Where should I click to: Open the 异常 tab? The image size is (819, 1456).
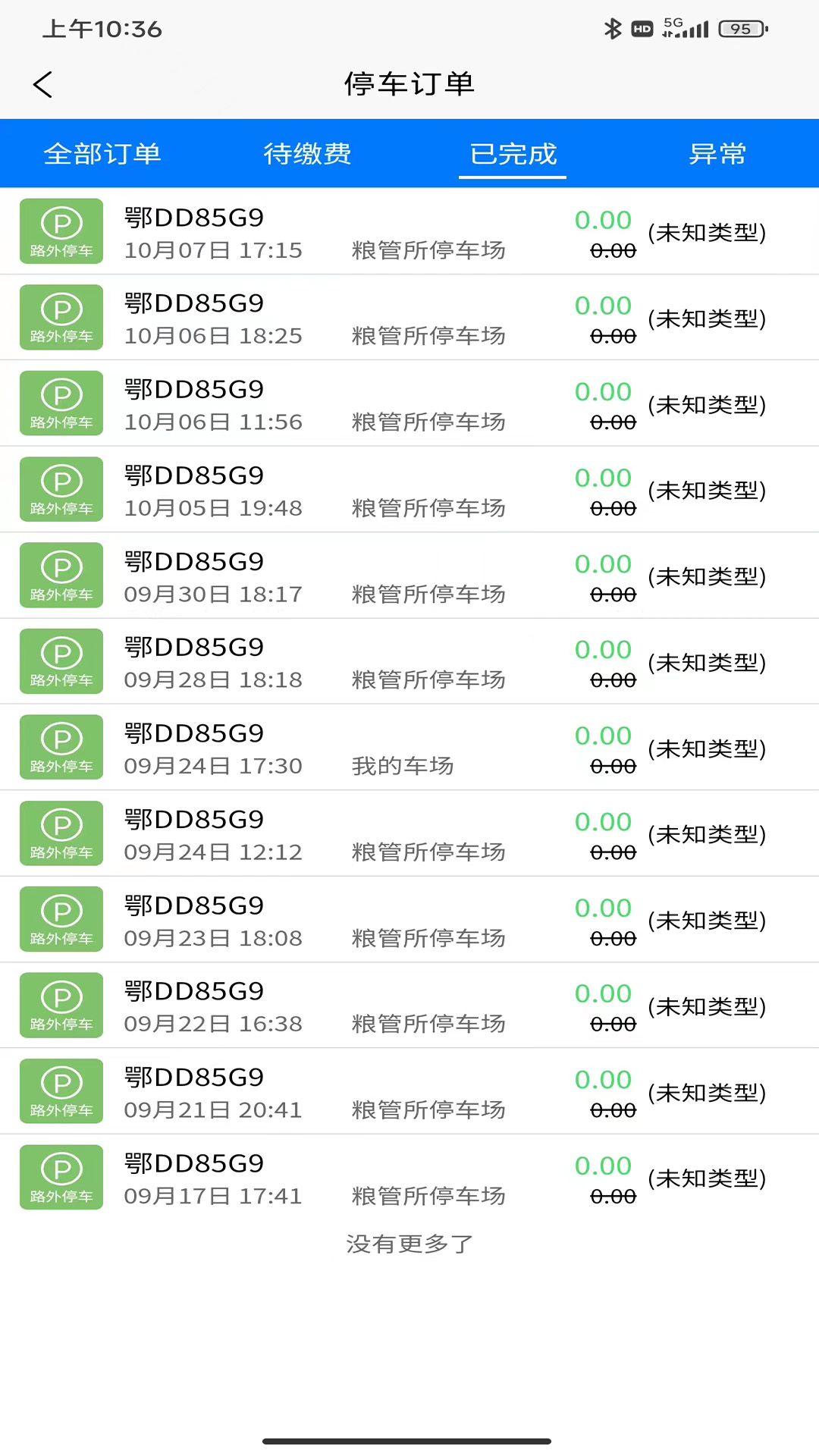(x=717, y=154)
